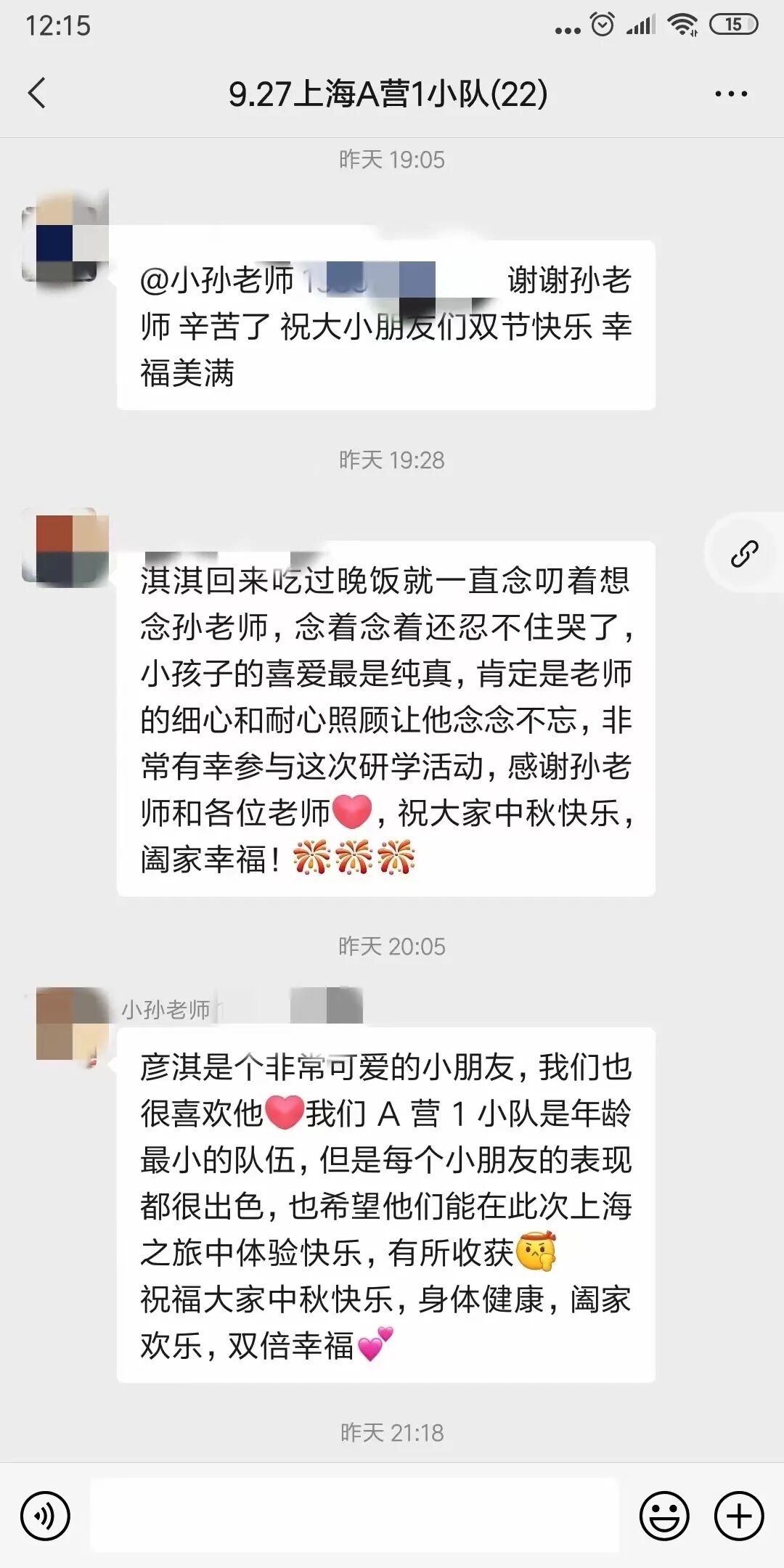Switch to voice message input
The image size is (784, 1568).
45,1516
